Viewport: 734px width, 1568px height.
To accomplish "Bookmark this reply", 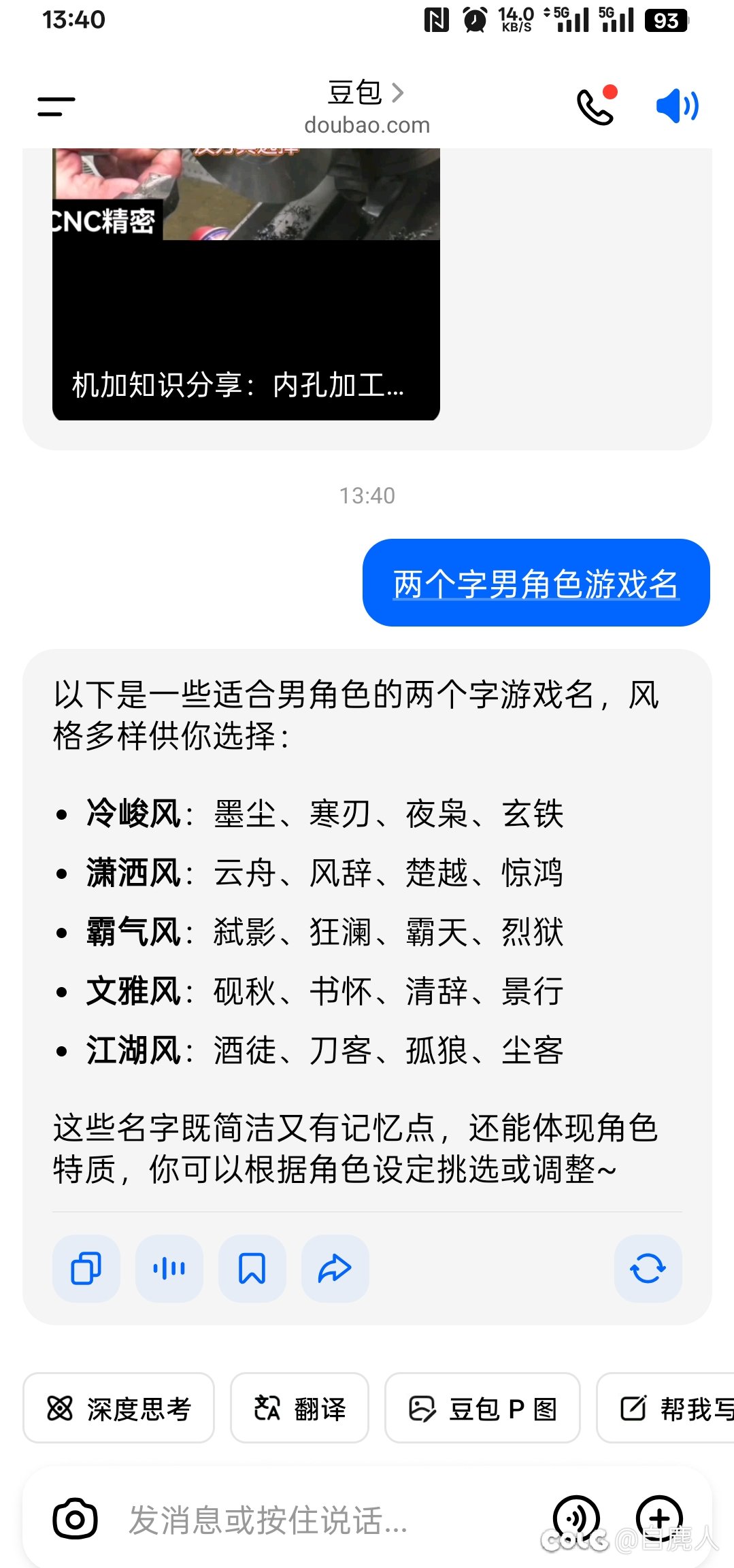I will [x=252, y=1269].
